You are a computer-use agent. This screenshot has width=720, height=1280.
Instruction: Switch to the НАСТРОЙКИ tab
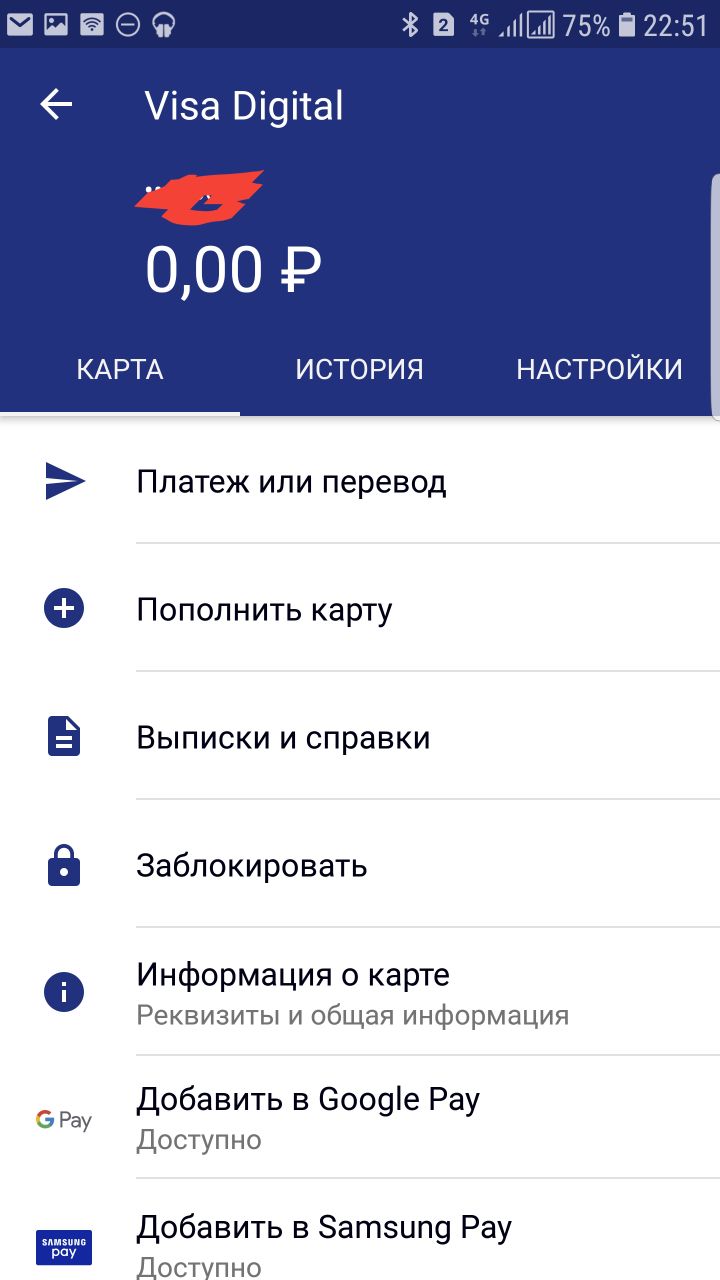click(599, 369)
